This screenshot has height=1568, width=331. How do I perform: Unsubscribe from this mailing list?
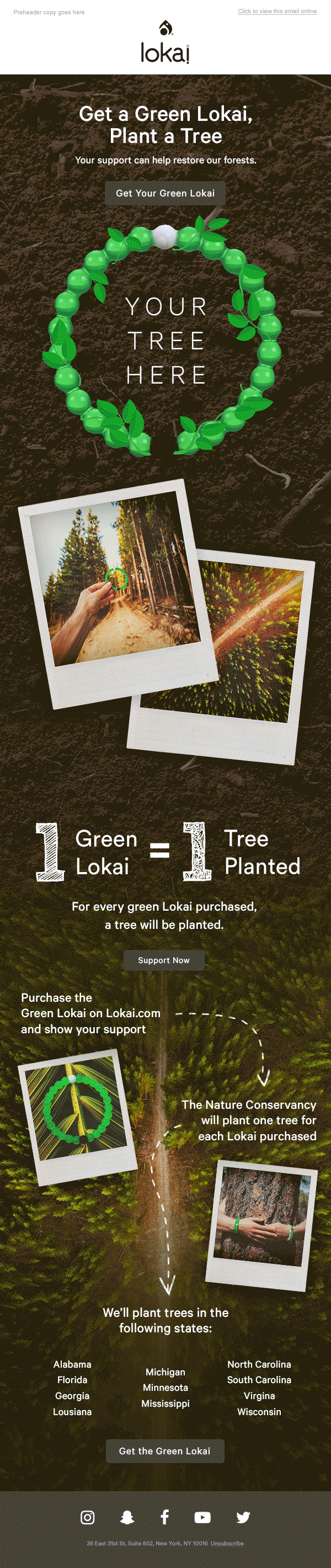pyautogui.click(x=227, y=1543)
